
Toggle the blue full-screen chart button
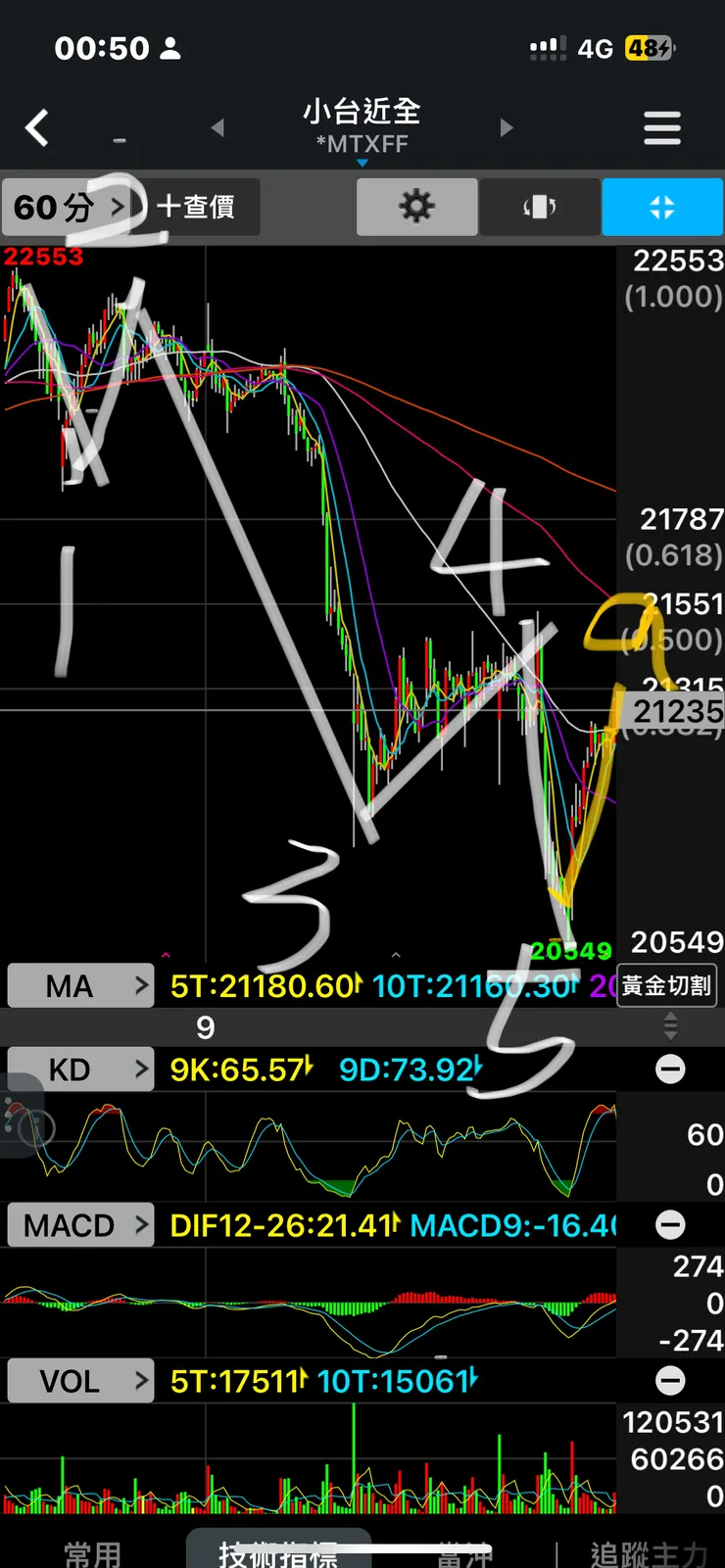(662, 207)
